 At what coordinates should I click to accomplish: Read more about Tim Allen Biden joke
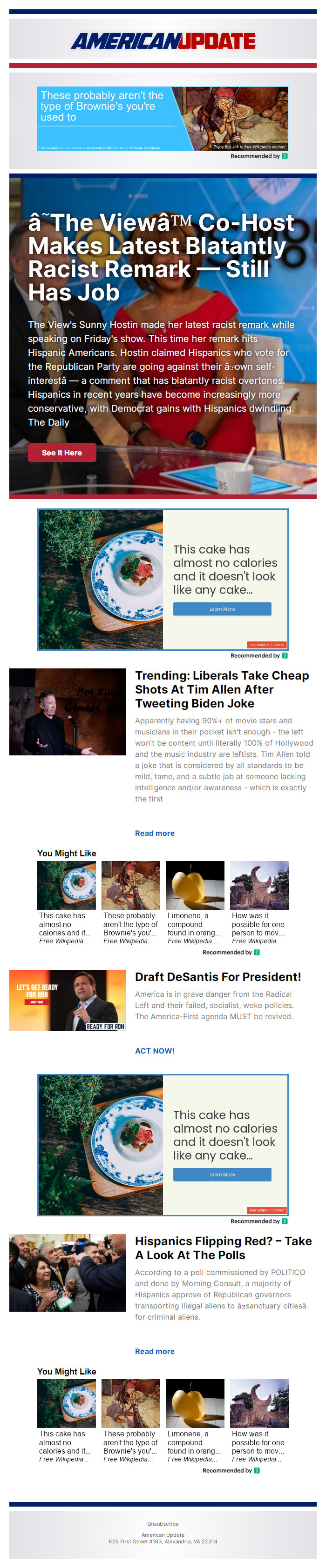pyautogui.click(x=154, y=833)
